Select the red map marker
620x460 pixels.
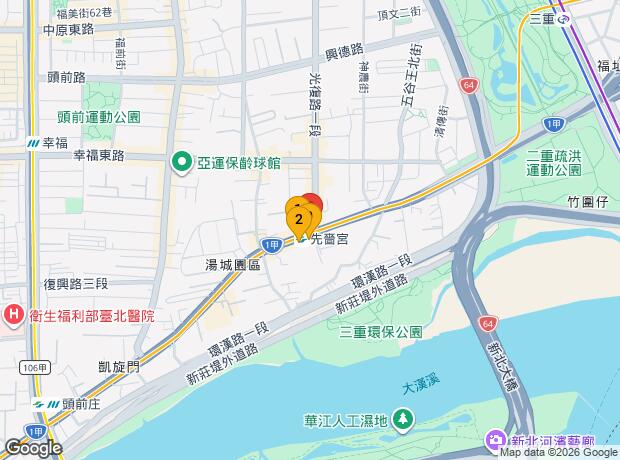[x=312, y=201]
